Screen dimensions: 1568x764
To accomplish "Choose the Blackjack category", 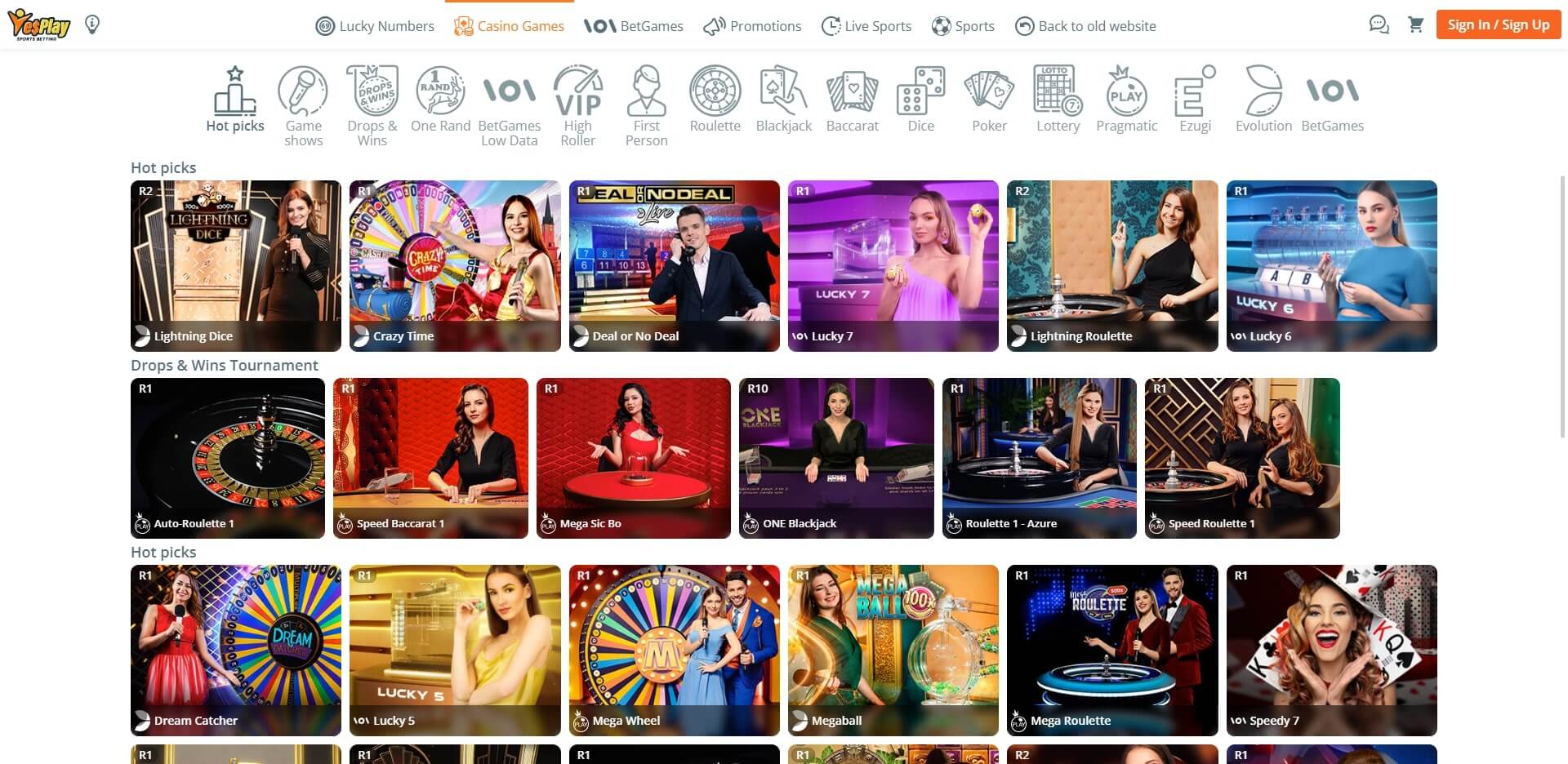I will click(783, 99).
